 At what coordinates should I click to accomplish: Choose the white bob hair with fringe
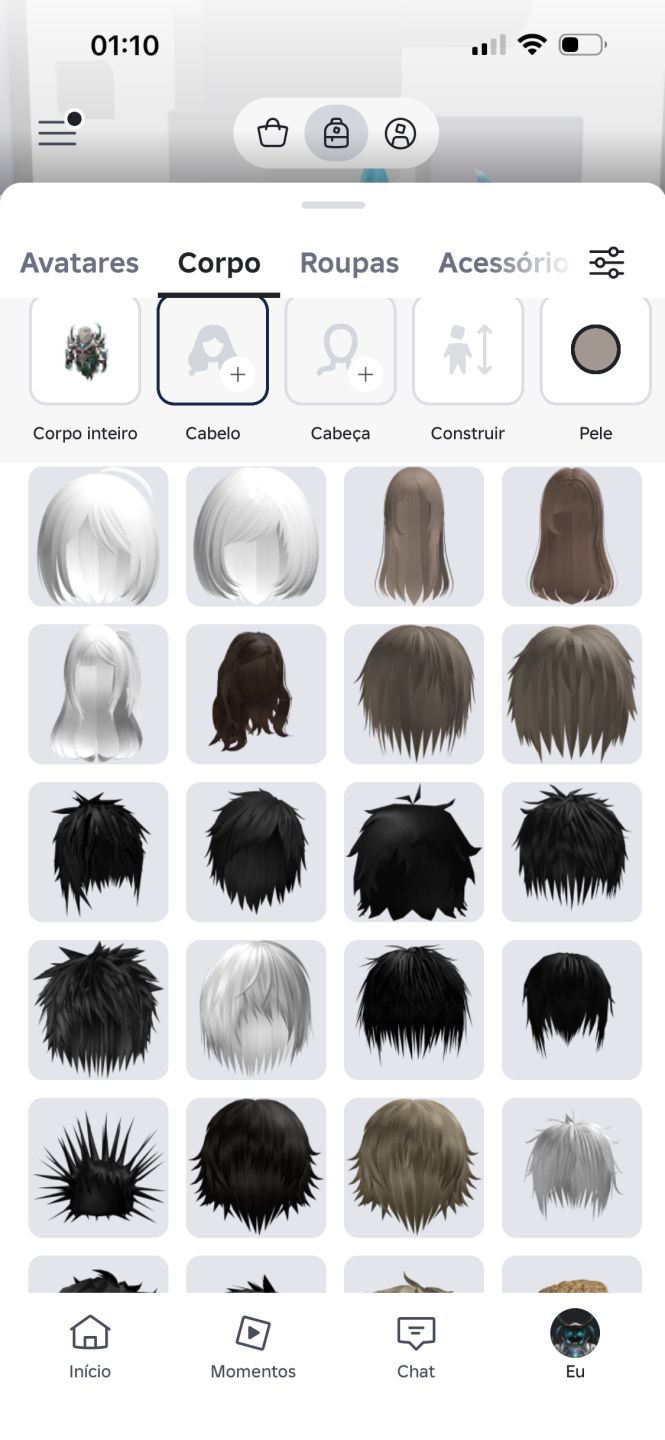pyautogui.click(x=256, y=536)
